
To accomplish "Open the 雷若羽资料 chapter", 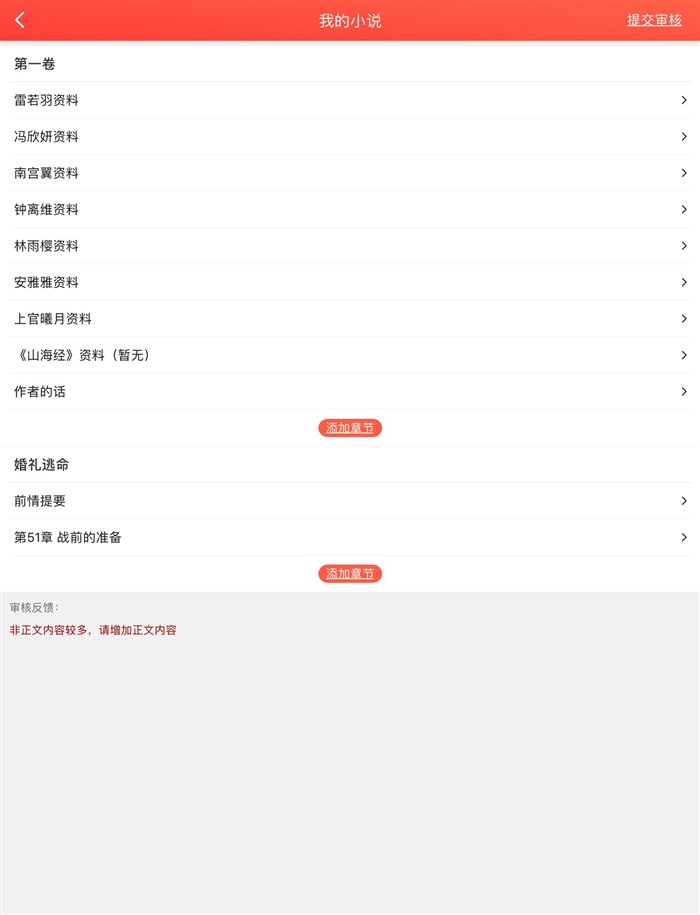I will [x=350, y=100].
